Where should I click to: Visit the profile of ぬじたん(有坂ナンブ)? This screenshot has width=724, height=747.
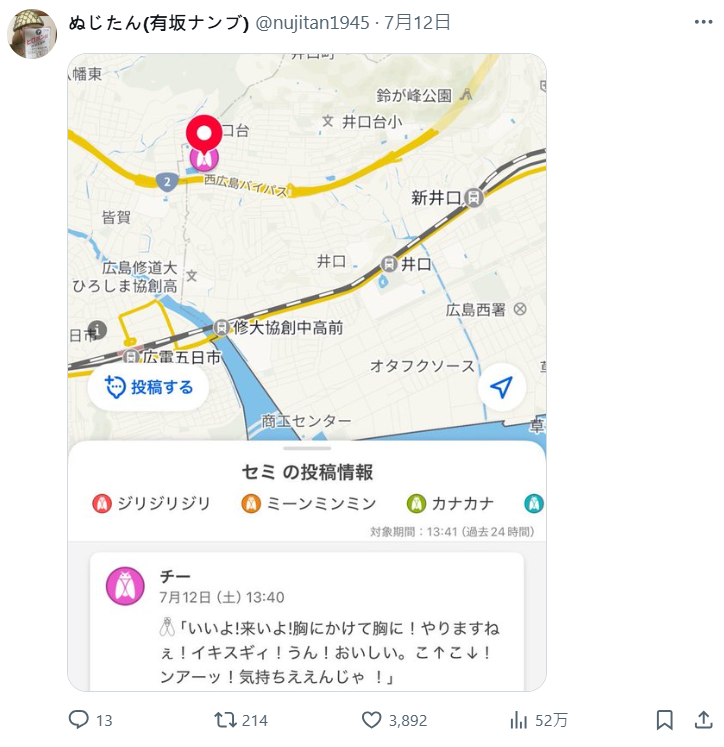pos(159,22)
